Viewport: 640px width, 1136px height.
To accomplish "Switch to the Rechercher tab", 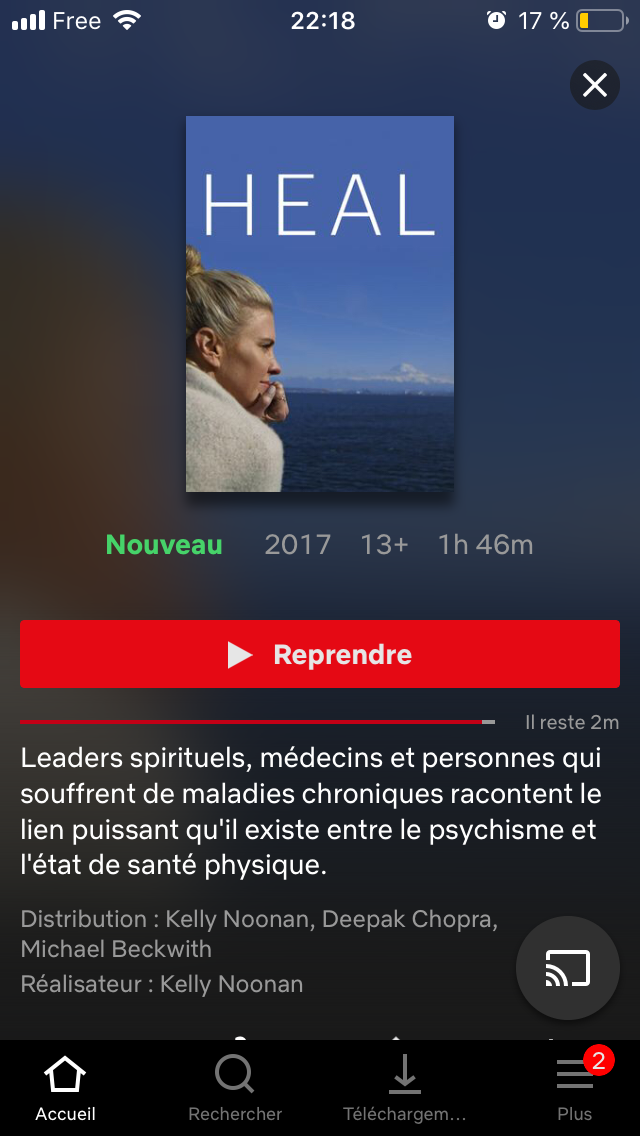I will click(x=235, y=1088).
